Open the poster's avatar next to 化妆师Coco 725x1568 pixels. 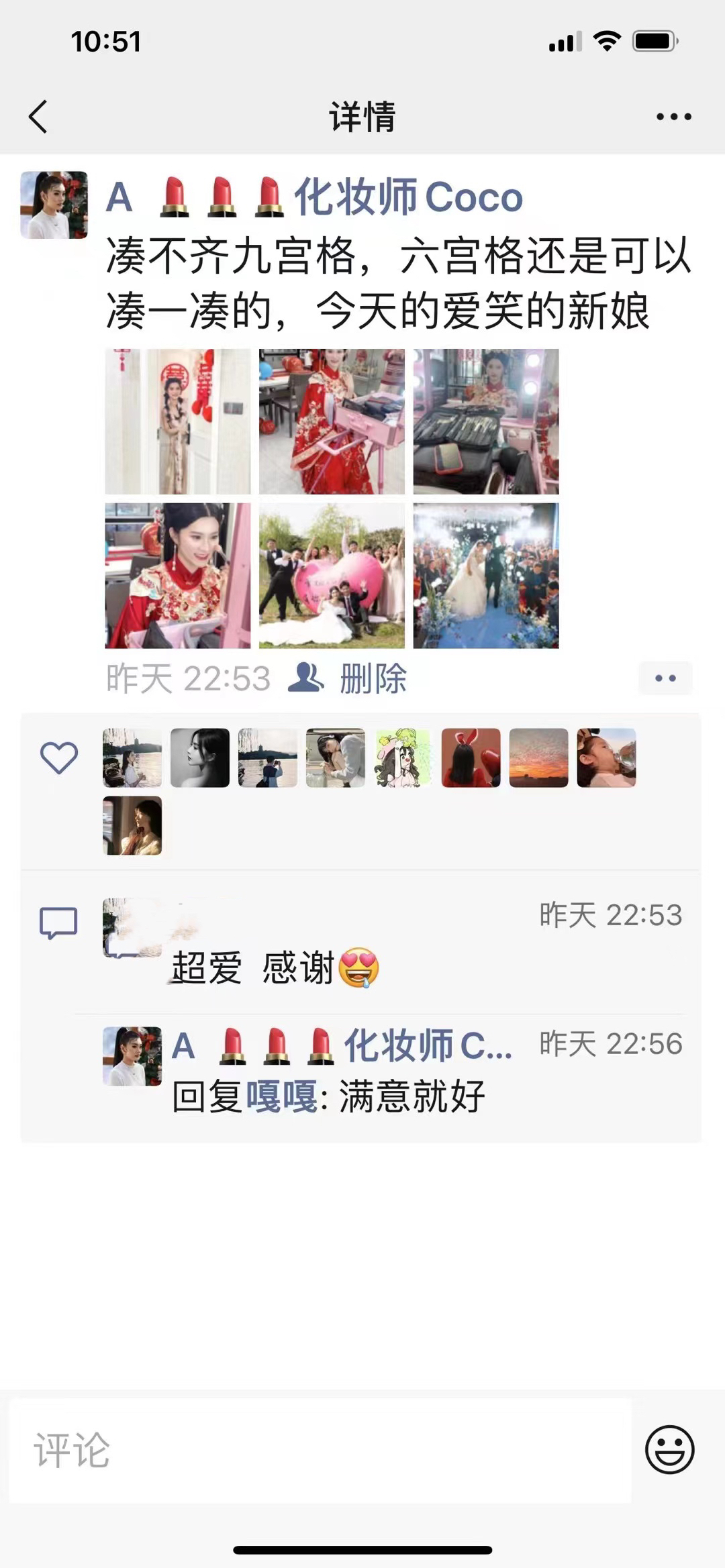pos(54,205)
